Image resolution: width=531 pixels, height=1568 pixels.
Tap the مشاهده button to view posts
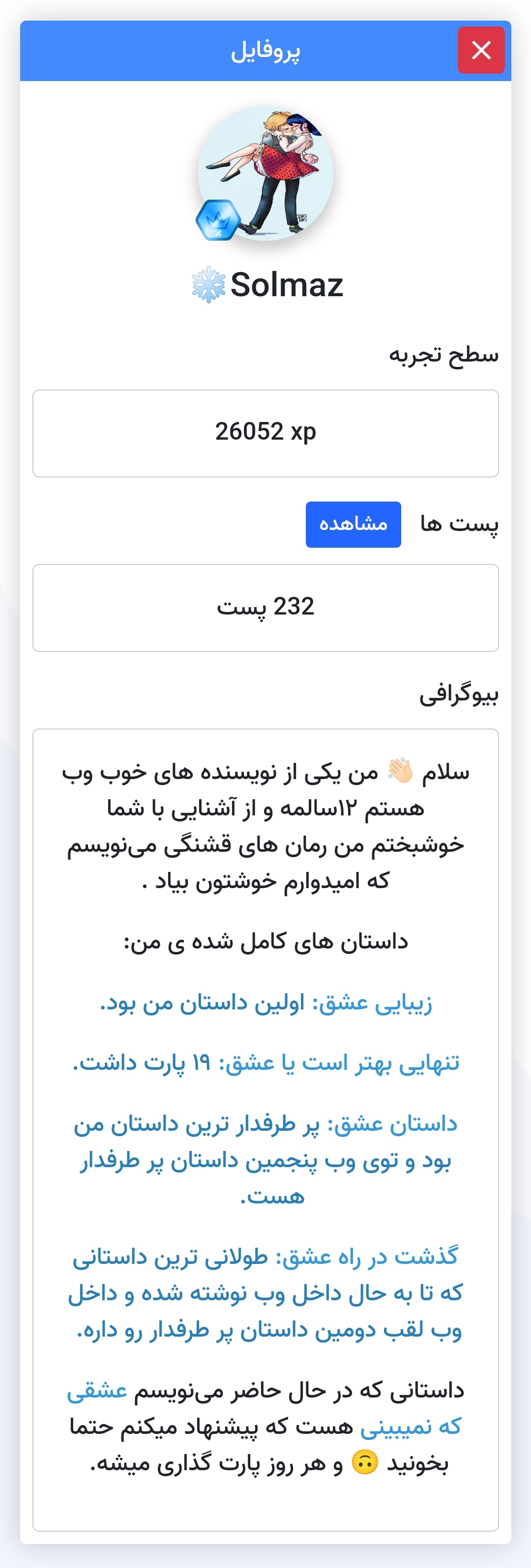click(x=353, y=524)
